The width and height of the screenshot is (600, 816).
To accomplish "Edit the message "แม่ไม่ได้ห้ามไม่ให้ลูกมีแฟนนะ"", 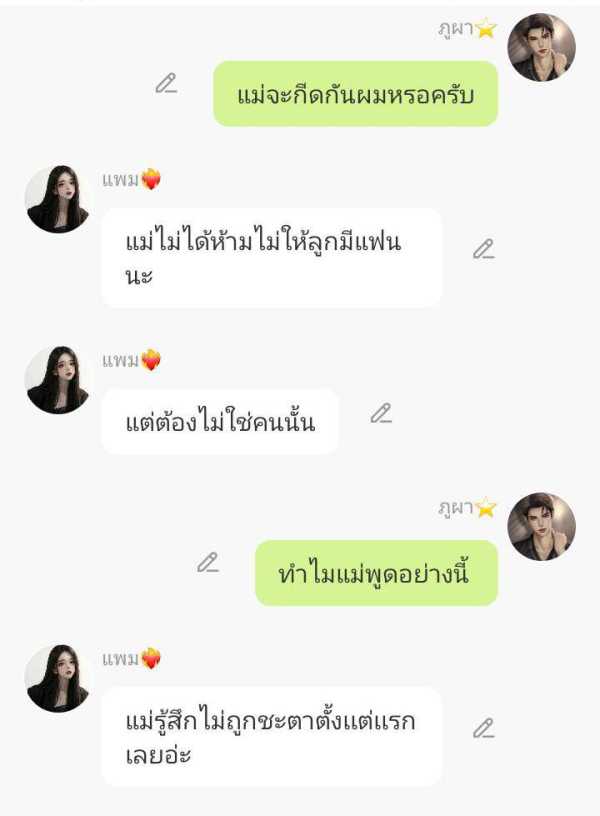I will (484, 249).
